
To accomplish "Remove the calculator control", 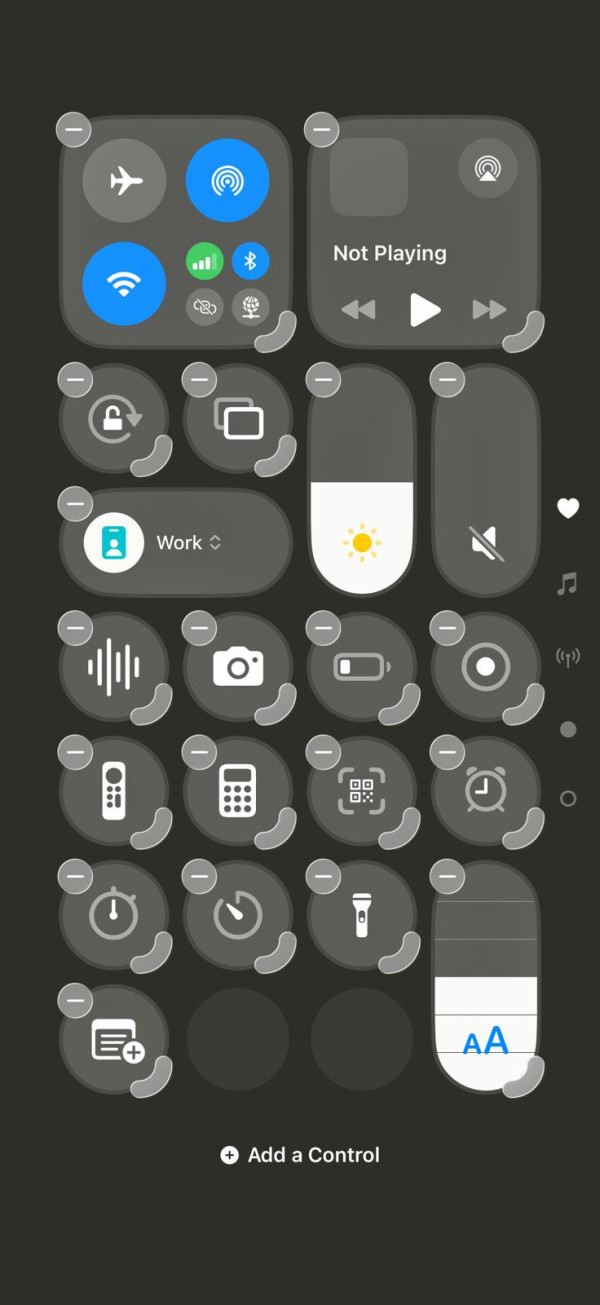I will coord(198,752).
